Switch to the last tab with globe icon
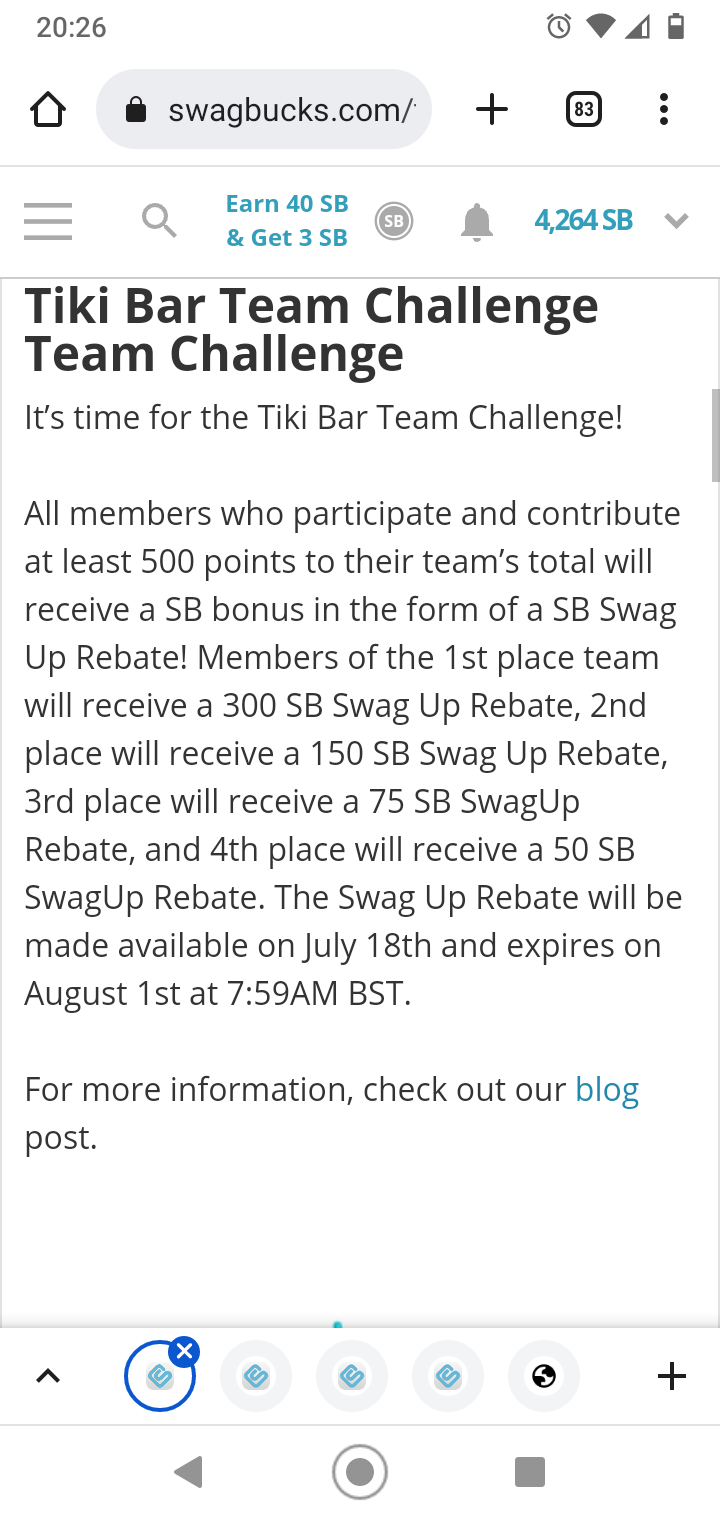This screenshot has width=720, height=1520. point(544,1377)
